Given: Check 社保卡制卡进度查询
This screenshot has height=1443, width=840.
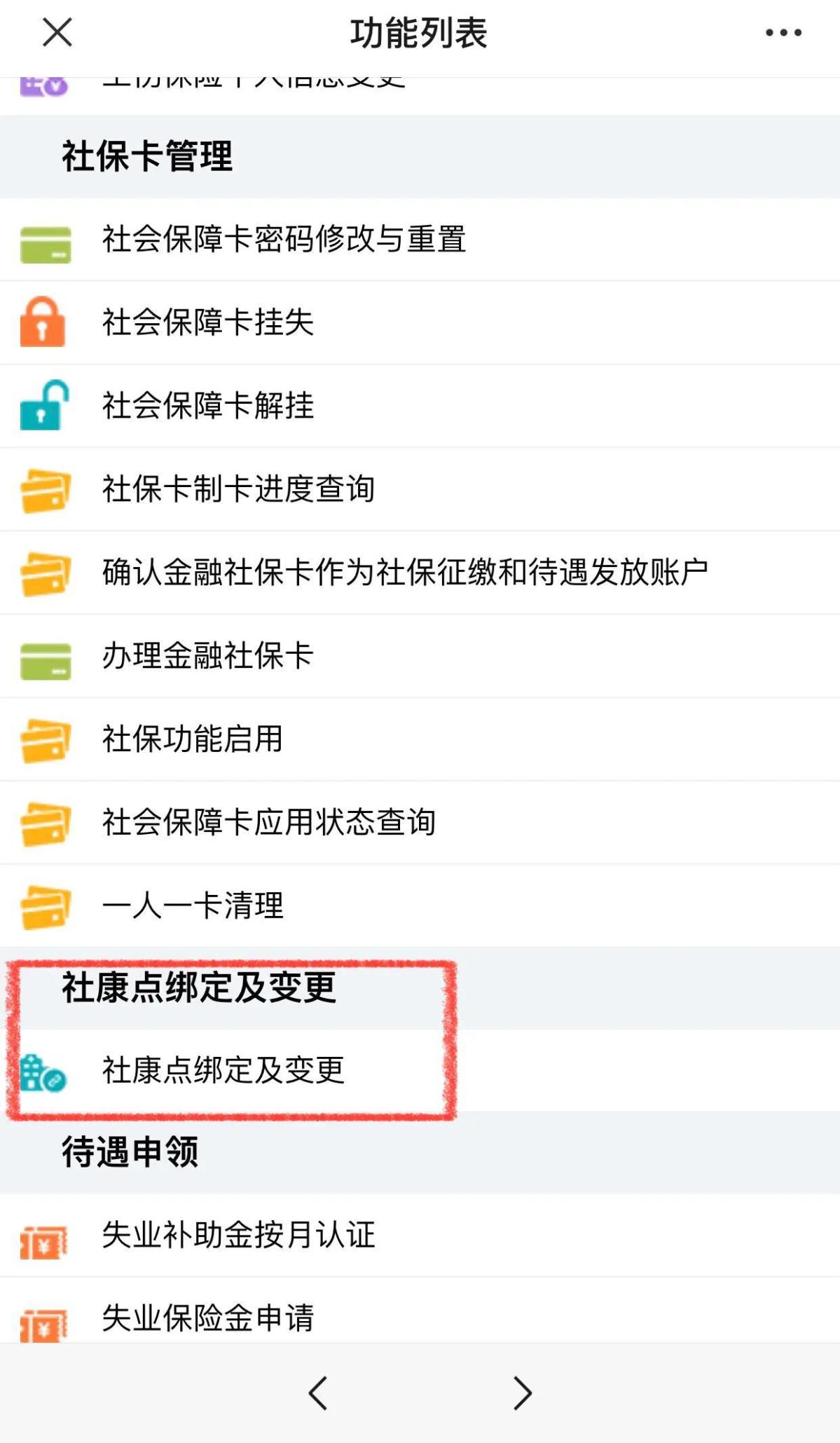Looking at the screenshot, I should [238, 489].
